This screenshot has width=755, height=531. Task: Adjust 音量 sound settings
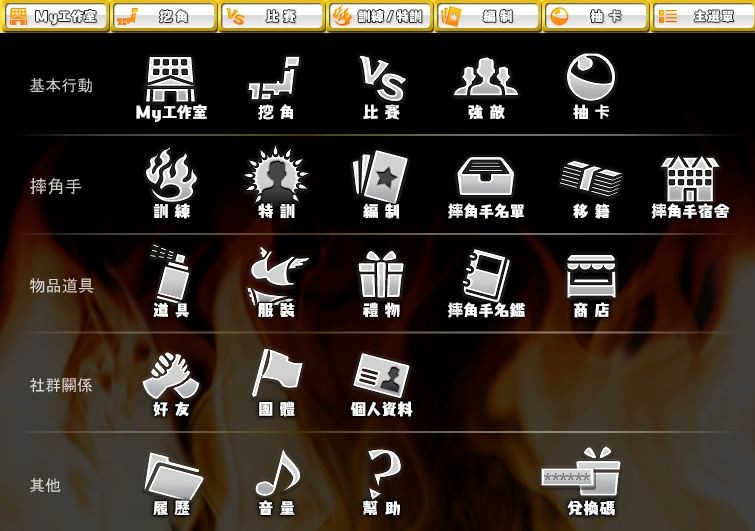pos(276,482)
